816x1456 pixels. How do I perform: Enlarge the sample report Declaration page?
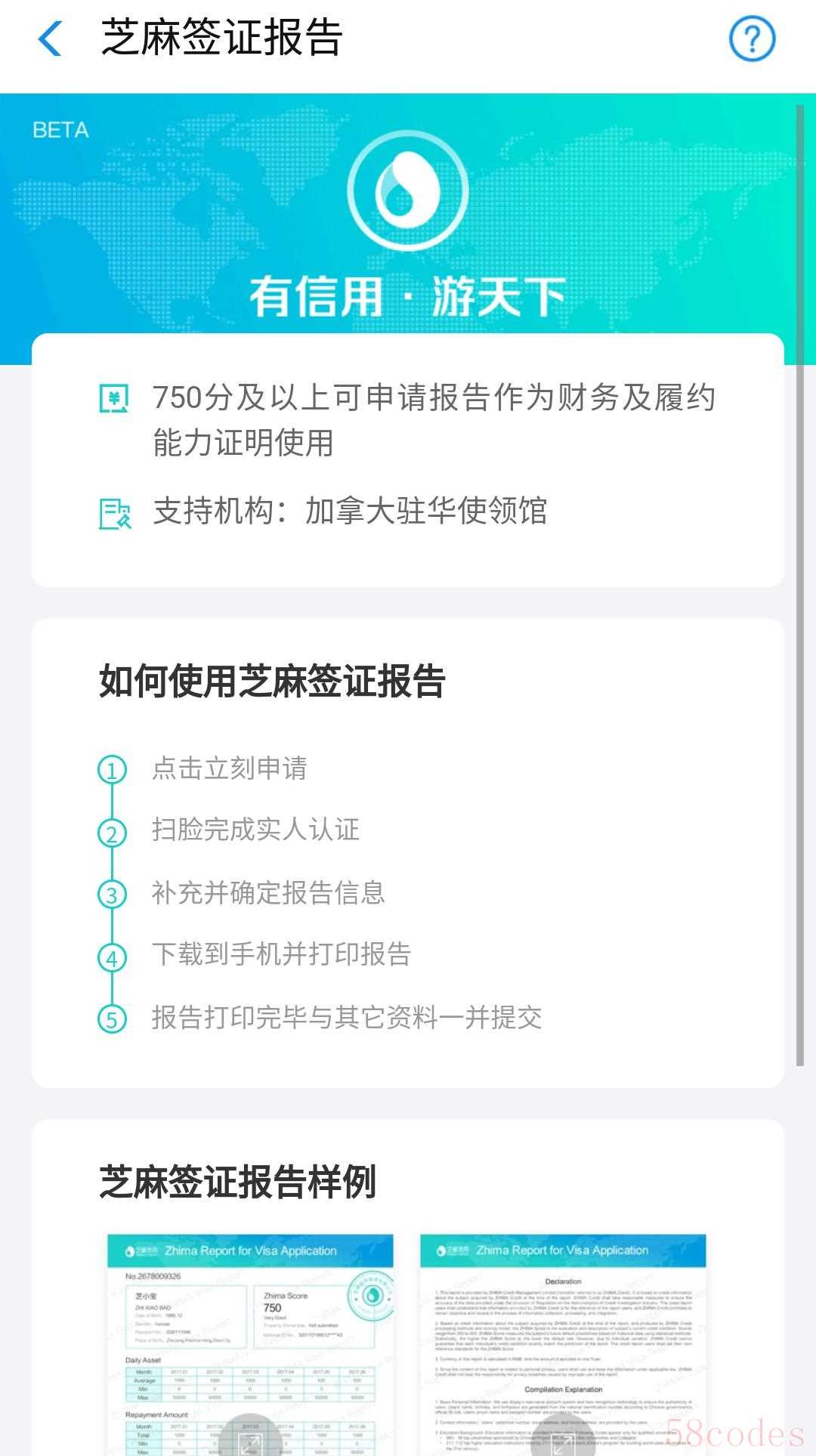click(x=563, y=1345)
